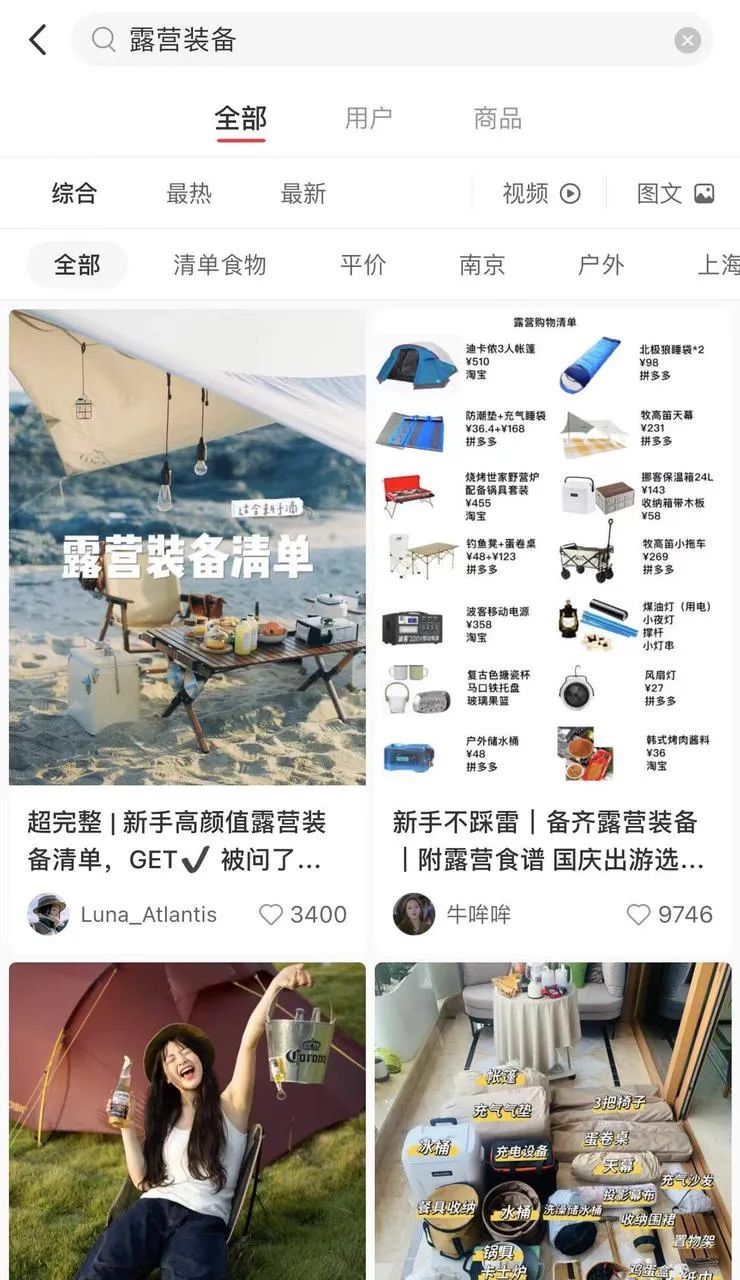Tap the 露营装备 search field
740x1280 pixels.
(390, 40)
